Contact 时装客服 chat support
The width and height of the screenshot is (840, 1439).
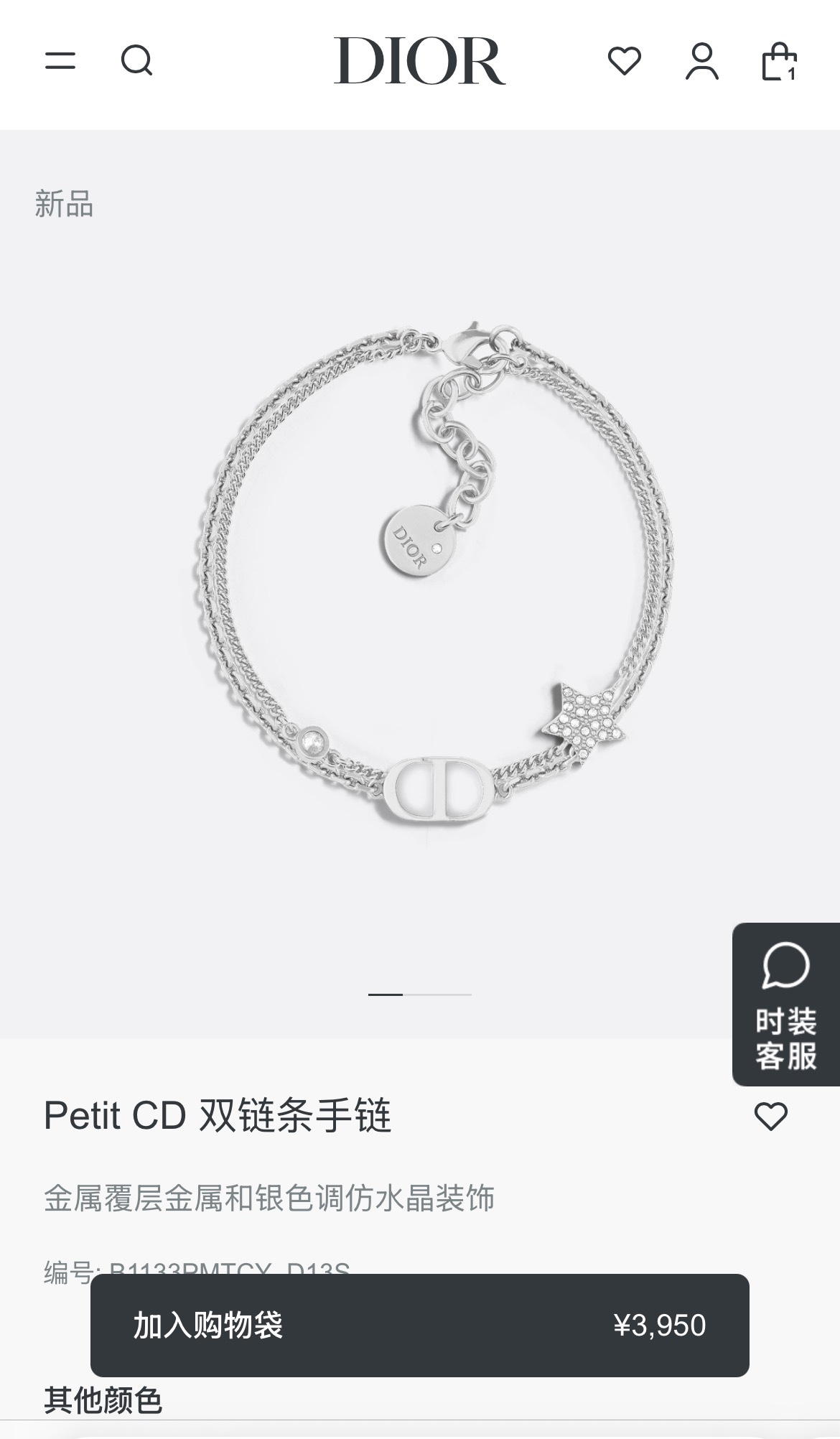[x=785, y=1004]
